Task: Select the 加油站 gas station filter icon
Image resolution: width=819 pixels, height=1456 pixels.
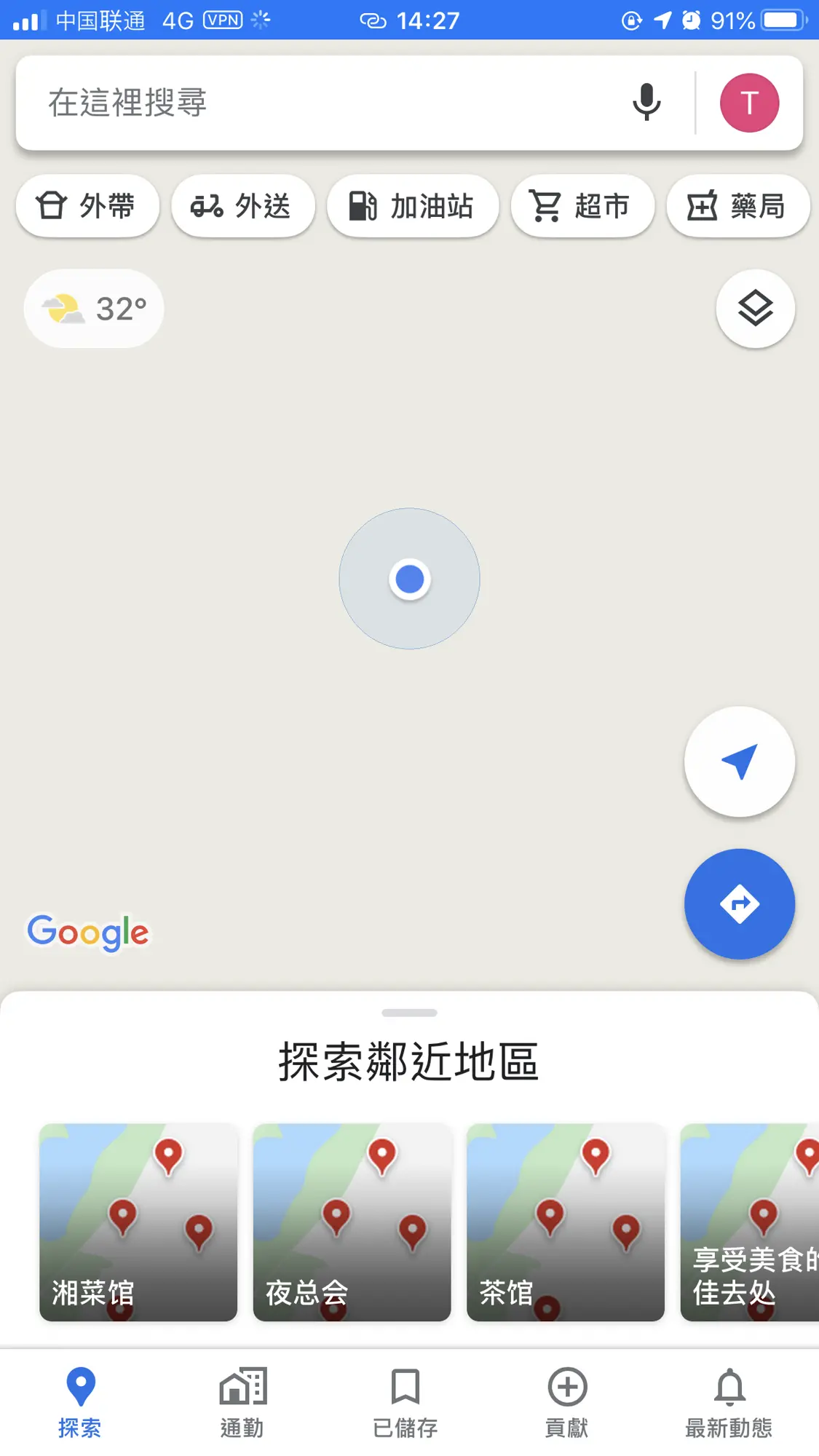Action: pos(362,206)
